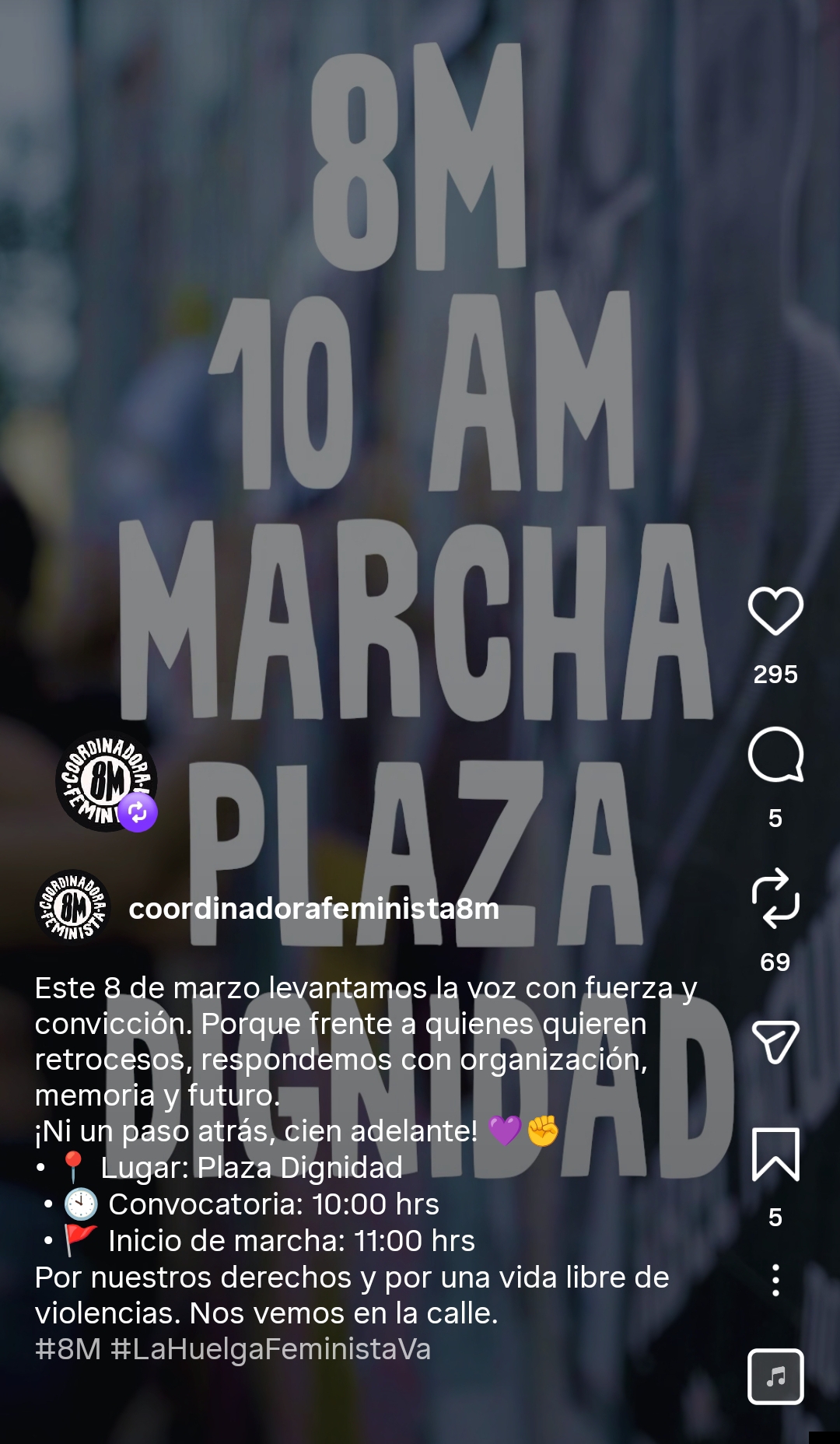
Task: Open the audio used in this reel
Action: point(775,1376)
